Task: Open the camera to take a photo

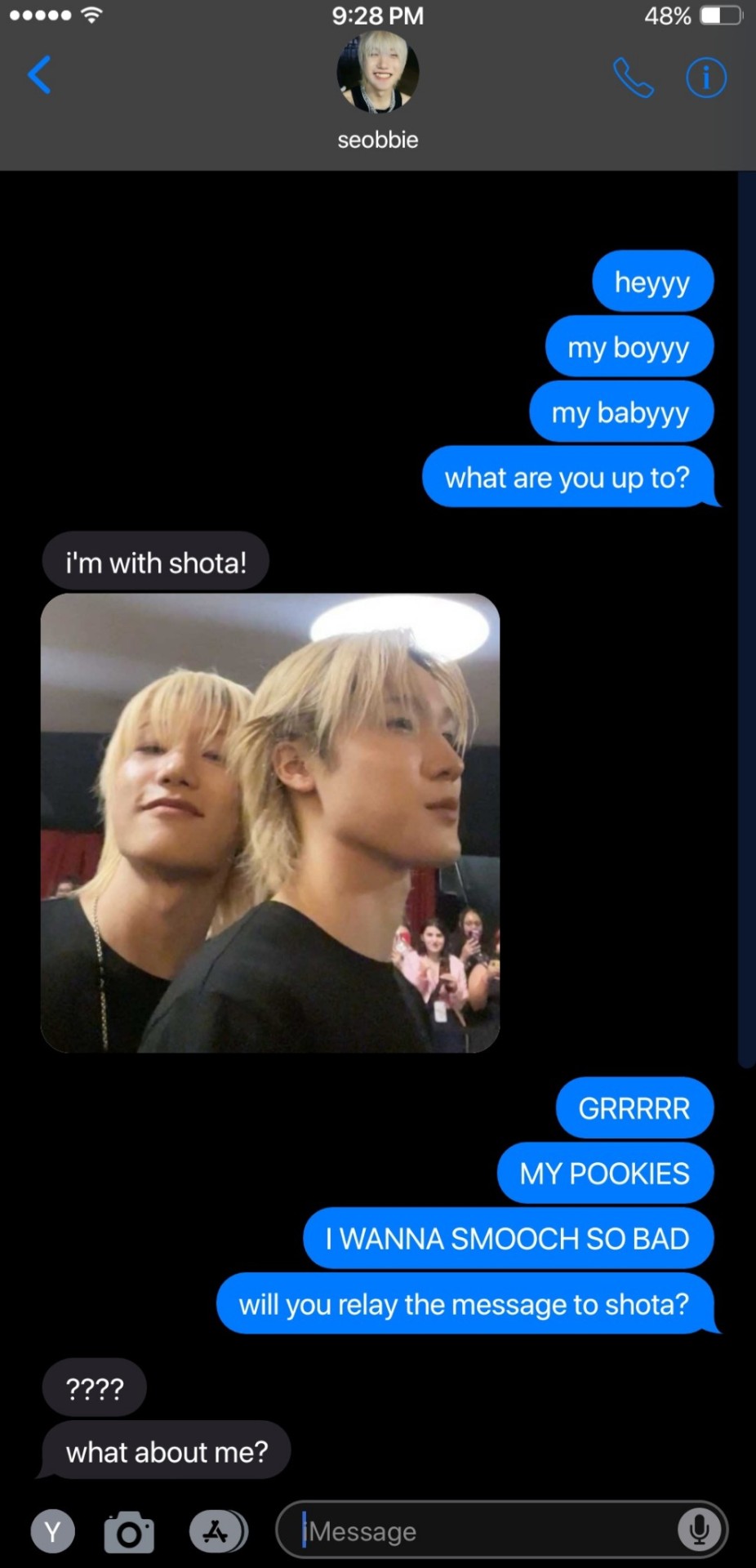Action: tap(129, 1532)
